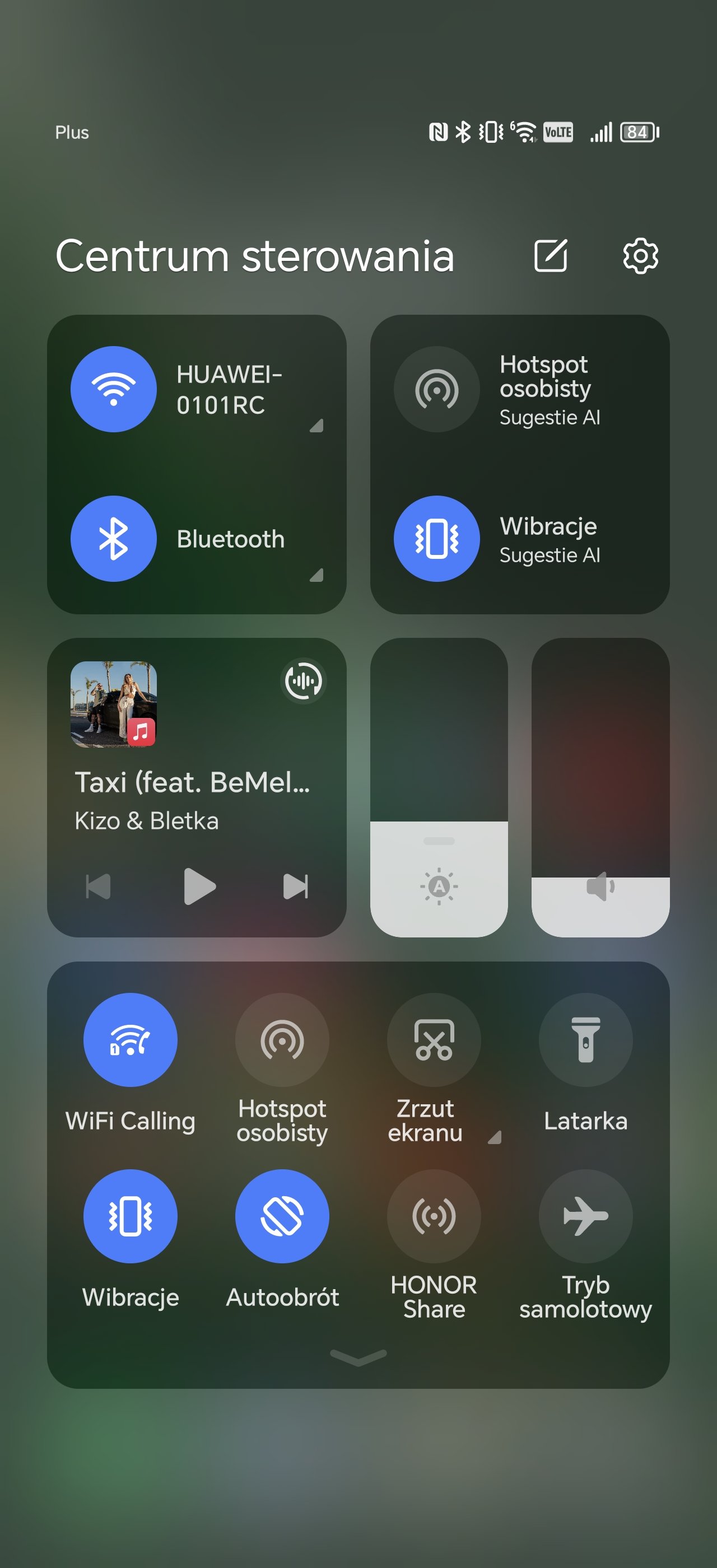The width and height of the screenshot is (717, 1568).
Task: Disable Autoobrót auto-rotate
Action: 282,1216
